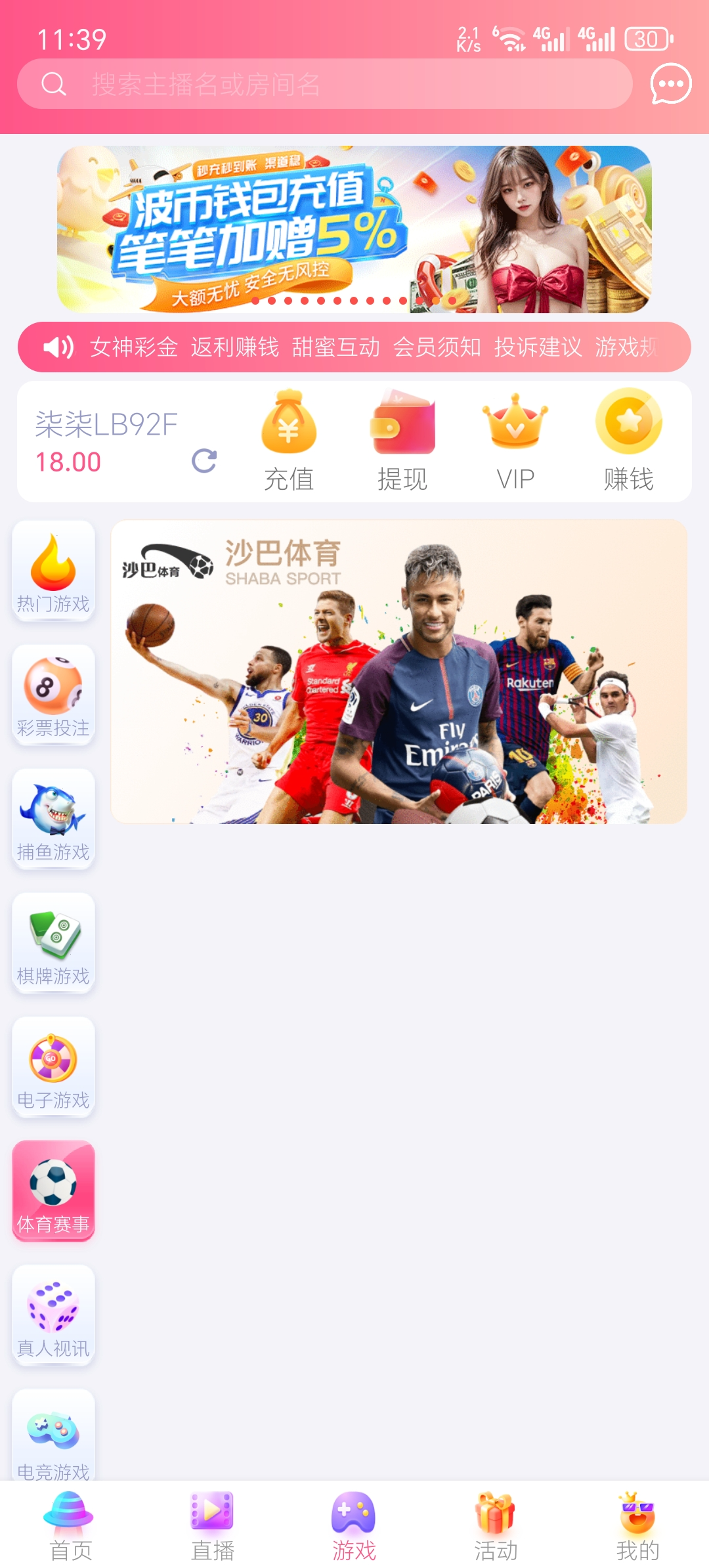This screenshot has height=1568, width=709.
Task: Open the 活动 events tab
Action: (x=496, y=1526)
